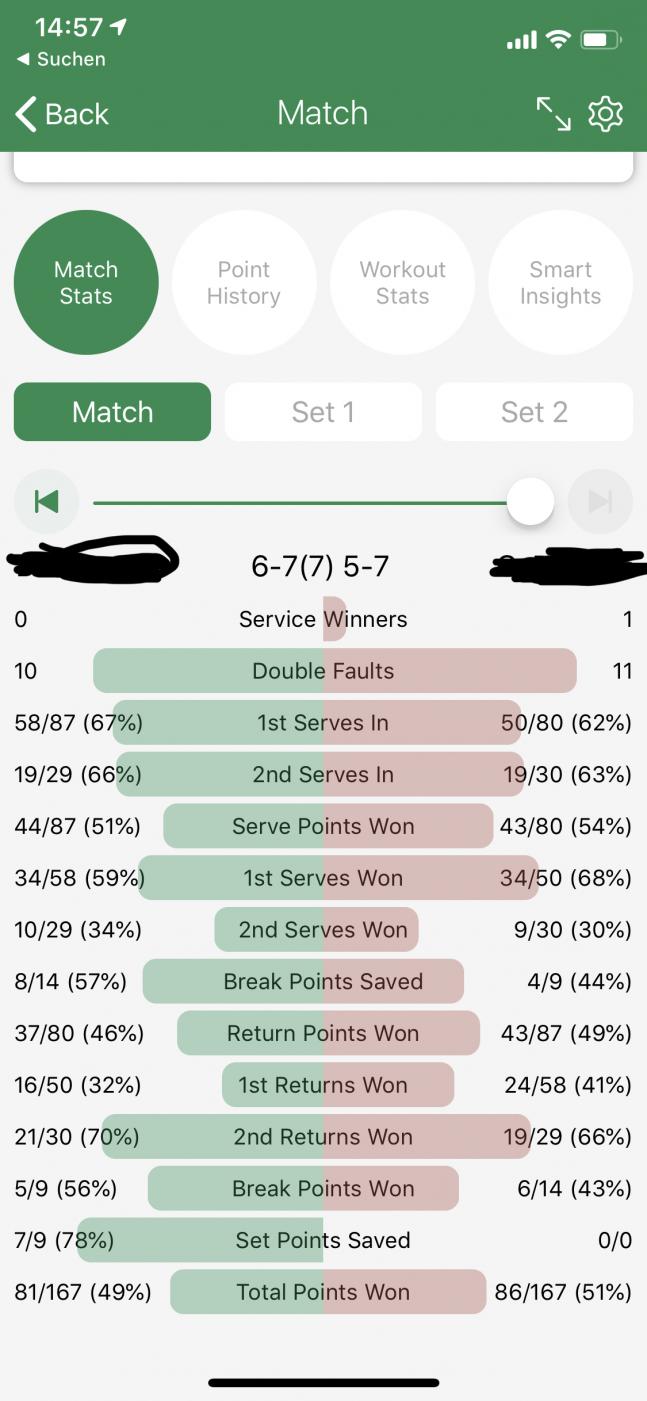Skip to the end of the match timeline
Viewport: 647px width, 1401px height.
tap(600, 501)
